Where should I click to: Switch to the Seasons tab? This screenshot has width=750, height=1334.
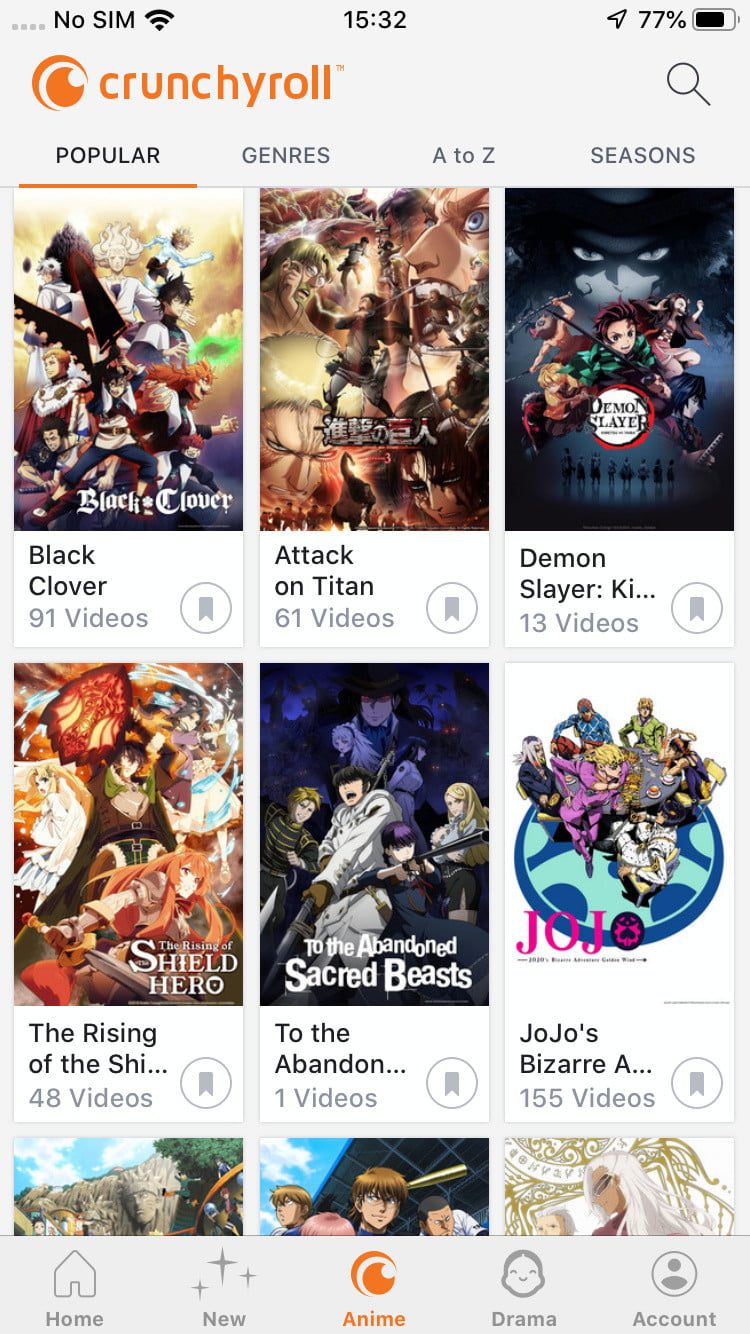tap(642, 155)
